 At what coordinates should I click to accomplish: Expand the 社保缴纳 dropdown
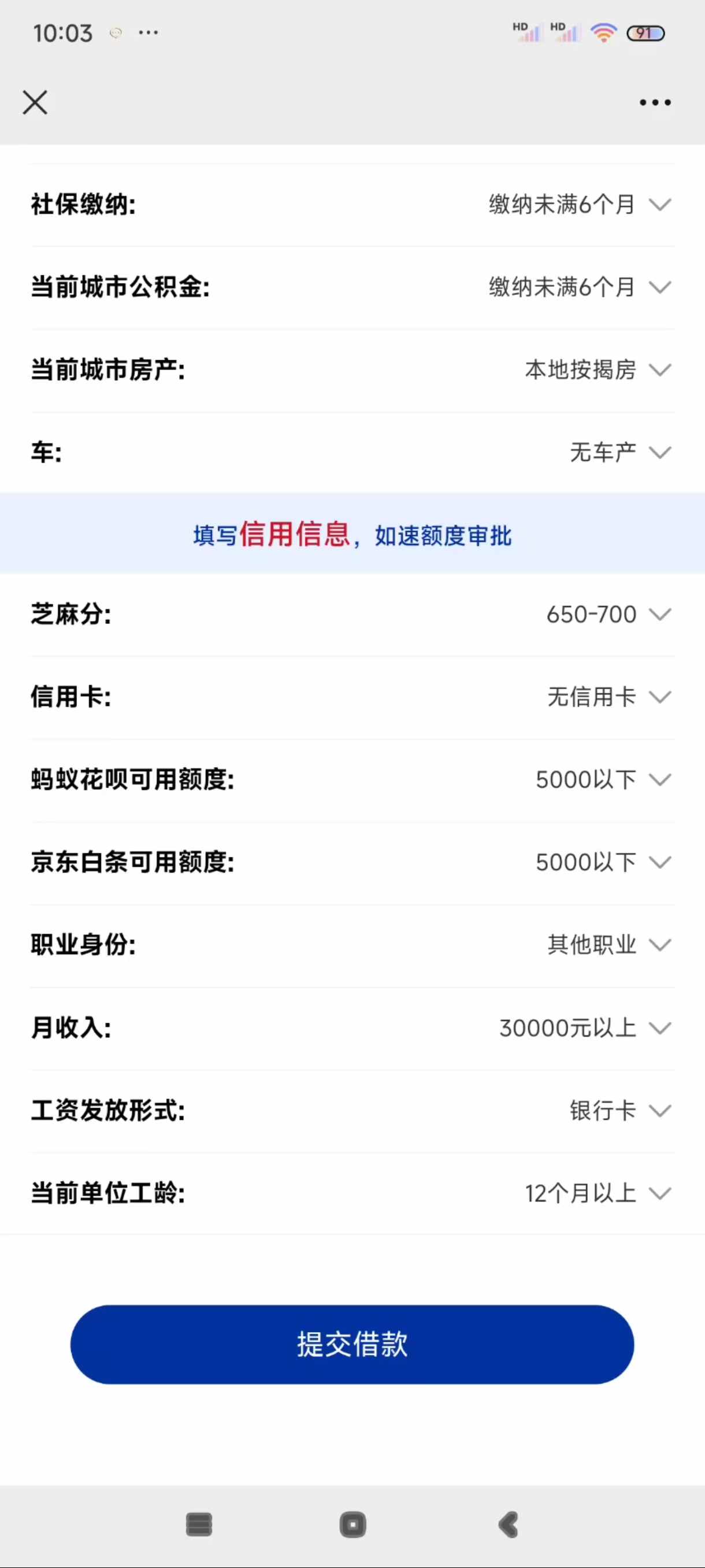tap(353, 205)
